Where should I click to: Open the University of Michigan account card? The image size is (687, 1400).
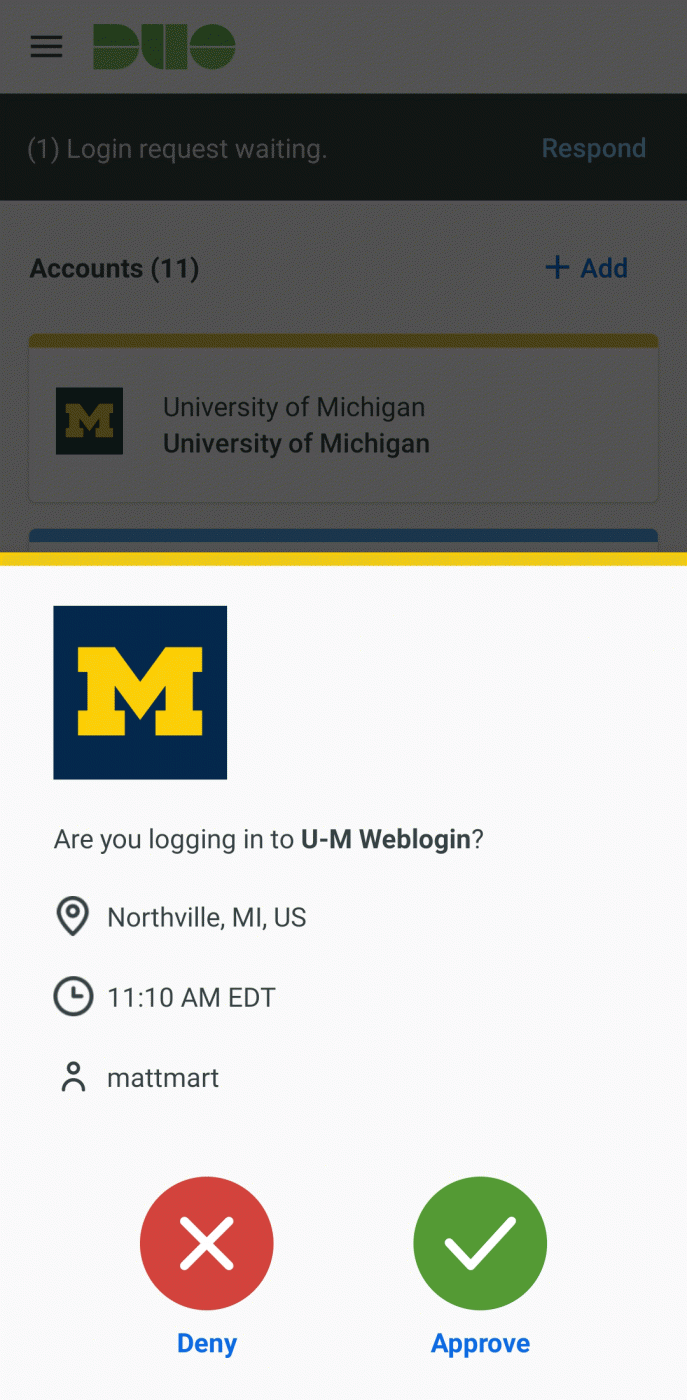point(343,424)
